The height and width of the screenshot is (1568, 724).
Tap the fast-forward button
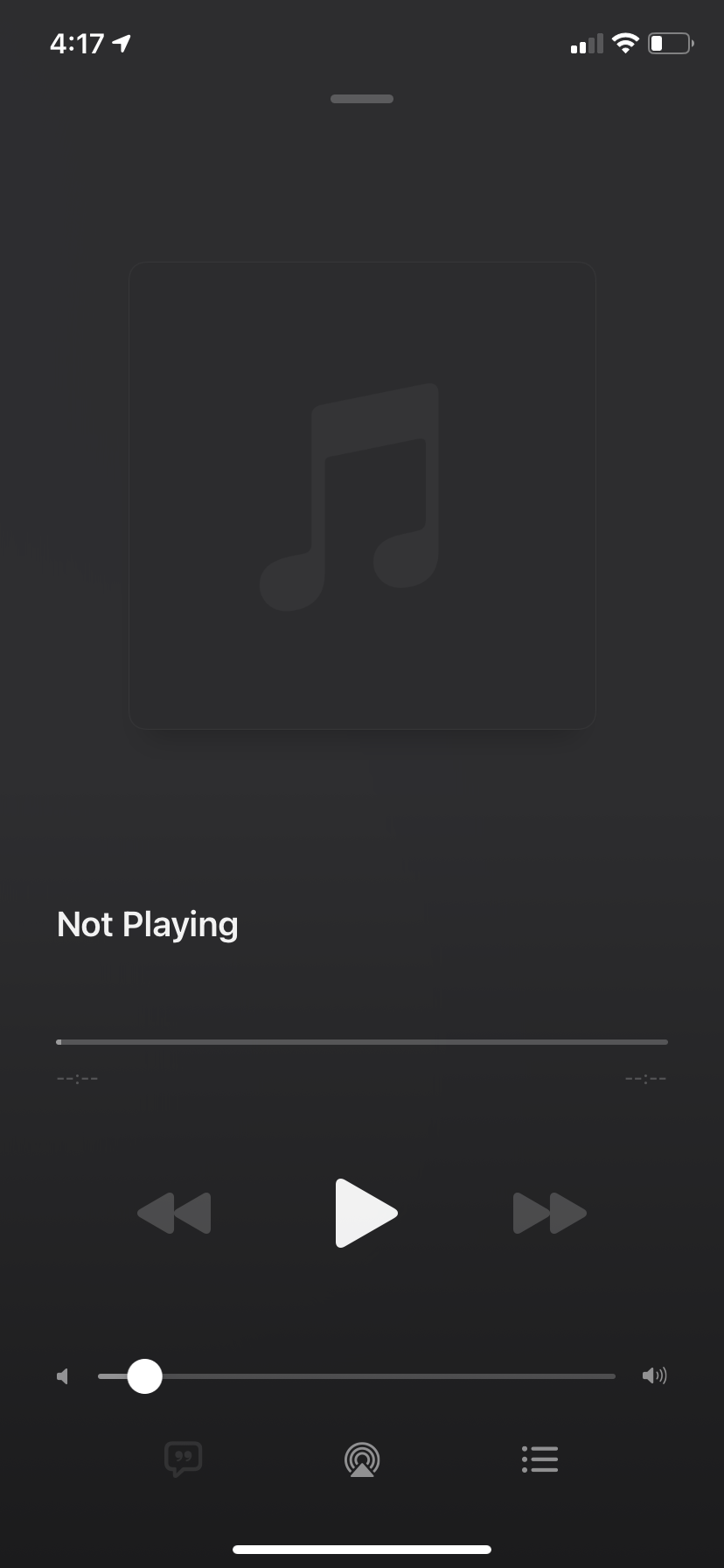(549, 1213)
